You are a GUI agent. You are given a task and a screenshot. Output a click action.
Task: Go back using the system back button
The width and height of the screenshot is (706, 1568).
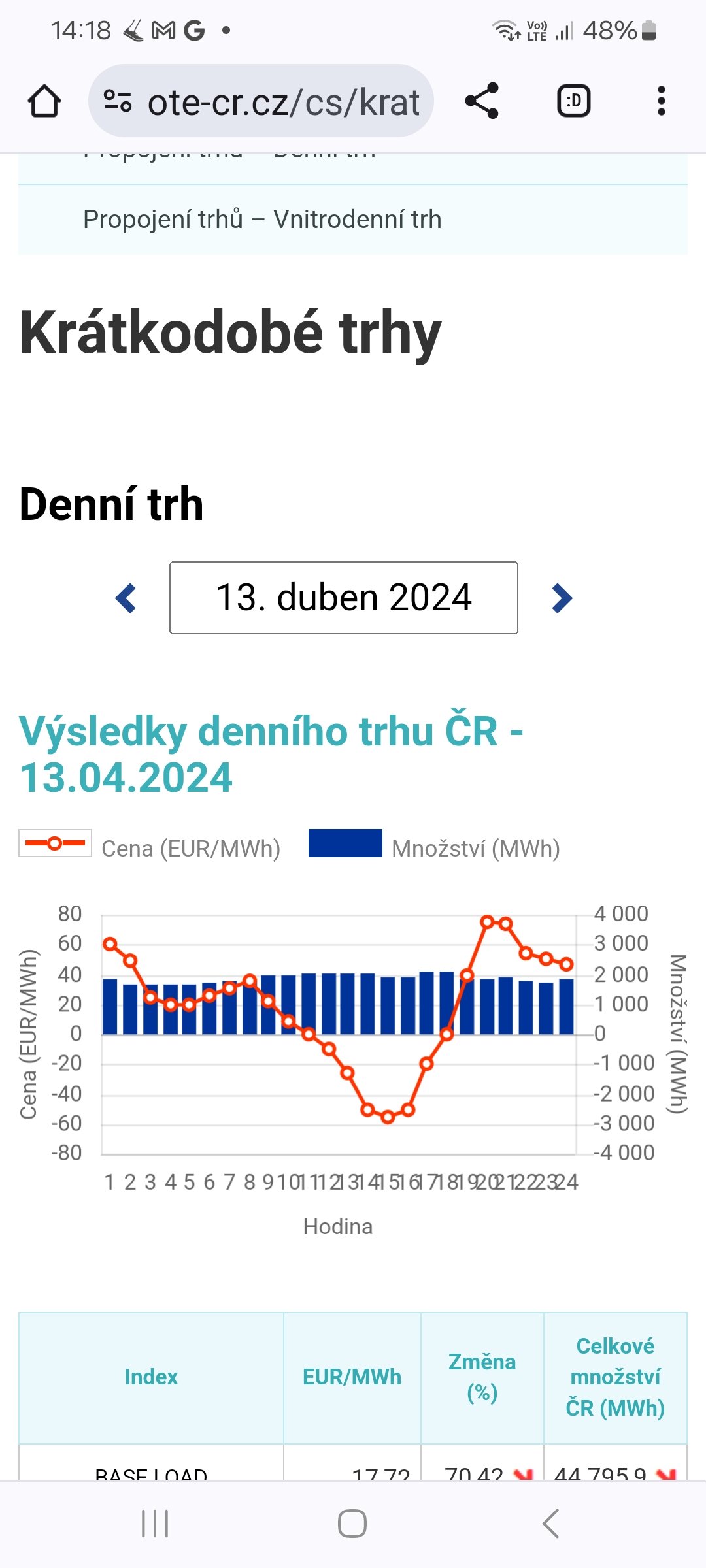tap(550, 1524)
